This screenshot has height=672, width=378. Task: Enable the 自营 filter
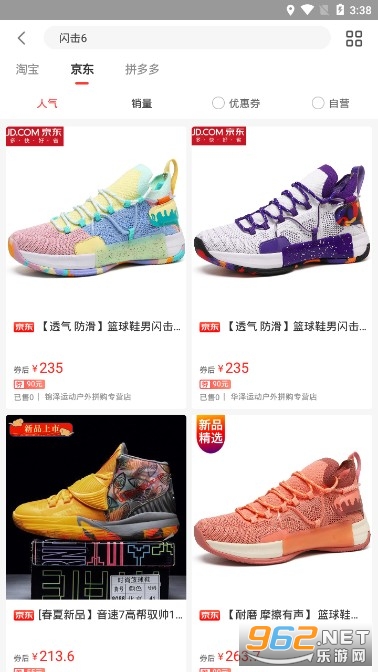[x=330, y=103]
